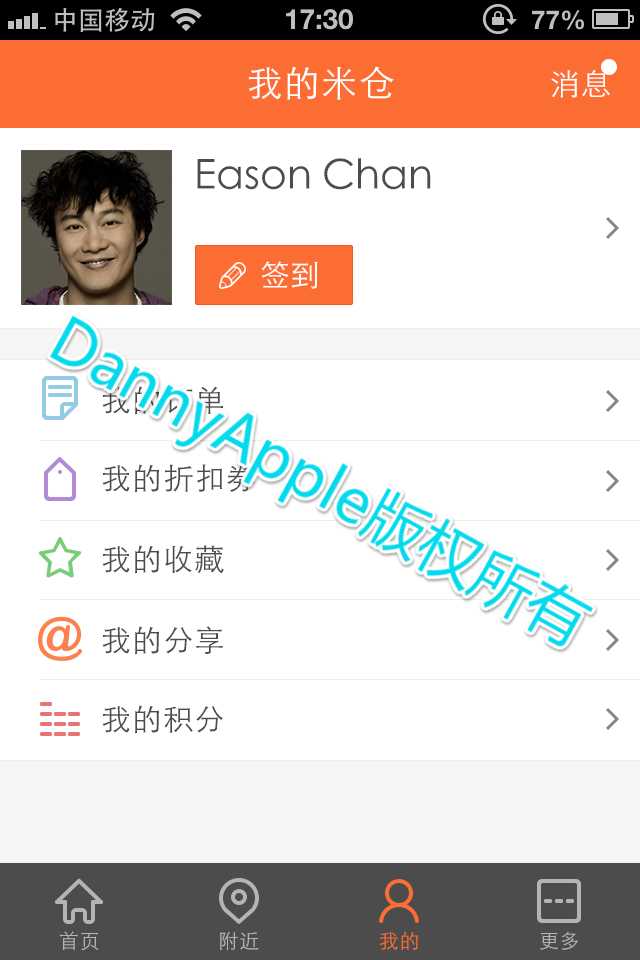Open 消息 messages
The height and width of the screenshot is (960, 640).
(x=580, y=84)
